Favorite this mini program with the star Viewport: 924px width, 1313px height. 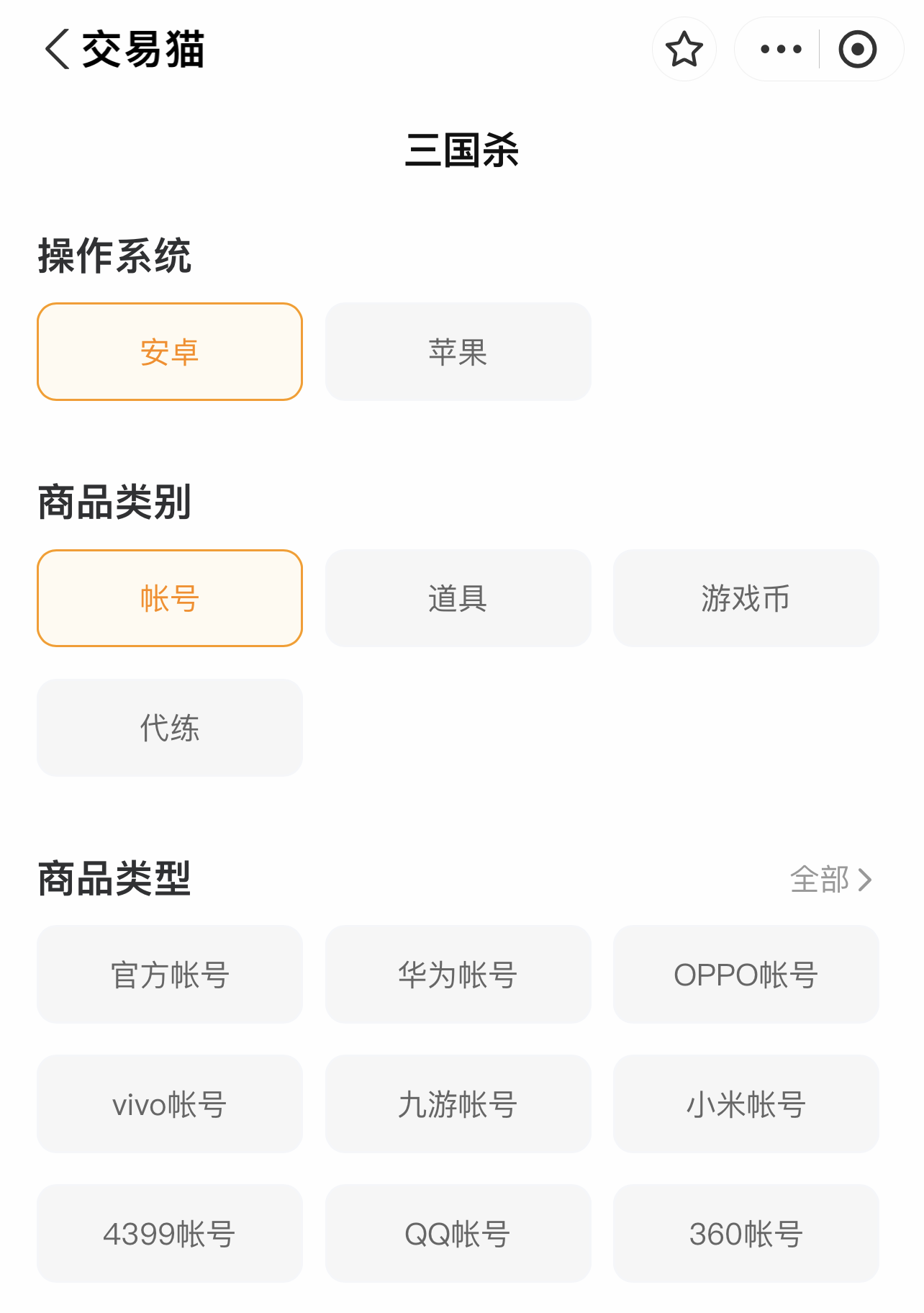684,49
